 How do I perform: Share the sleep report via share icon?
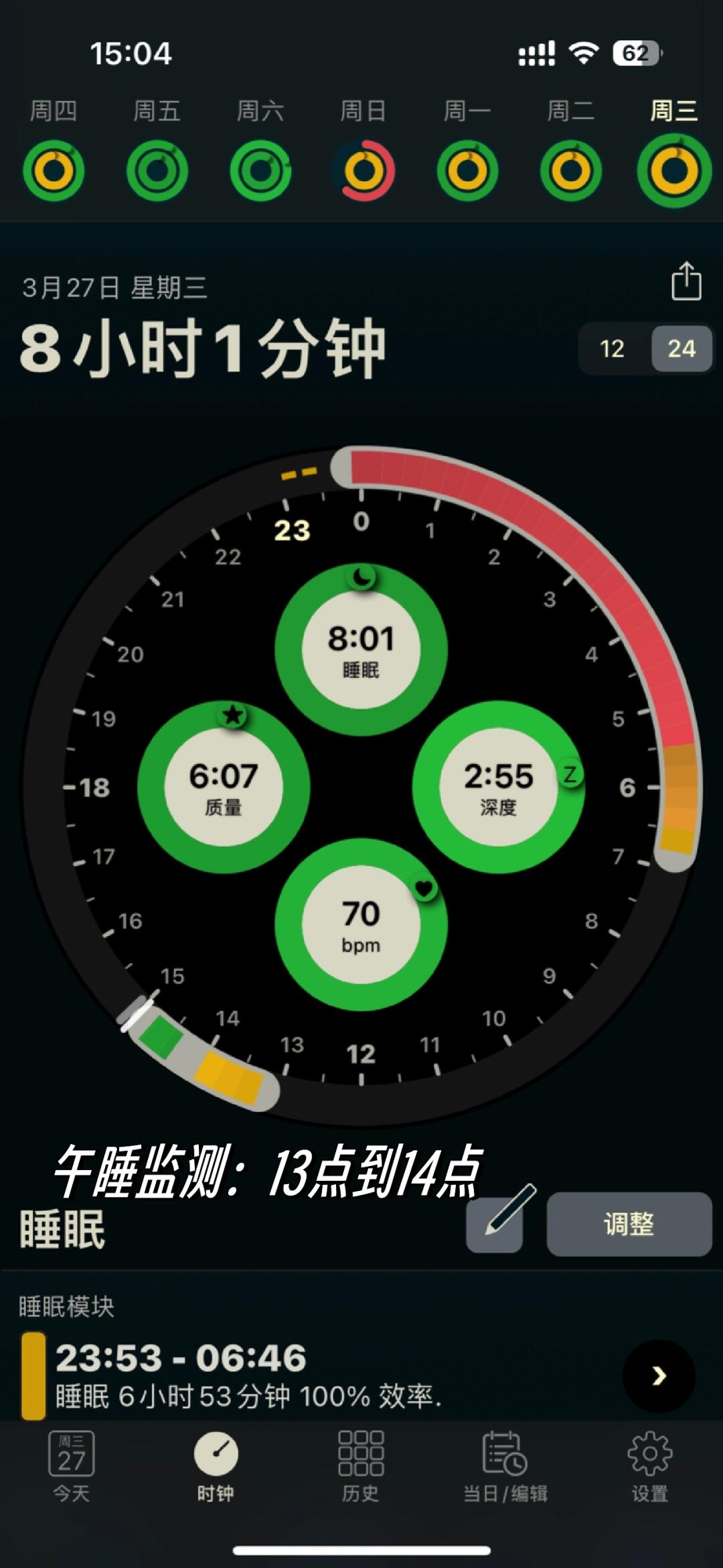[686, 281]
